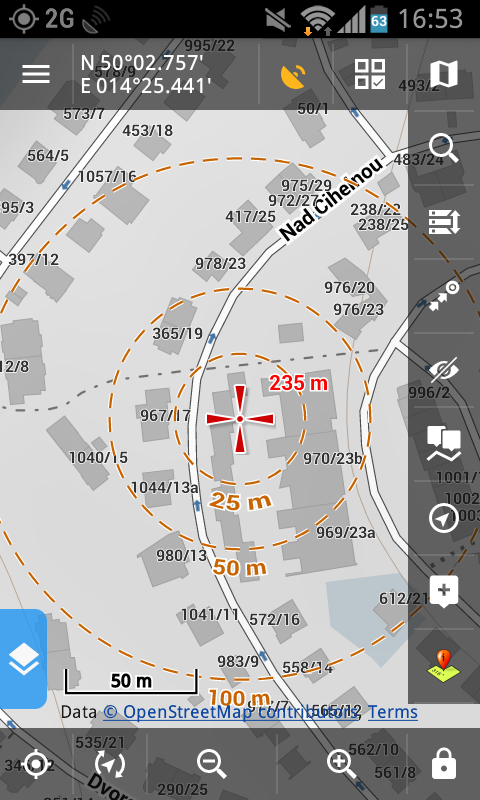Open the hamburger main menu
The width and height of the screenshot is (480, 800).
(36, 74)
